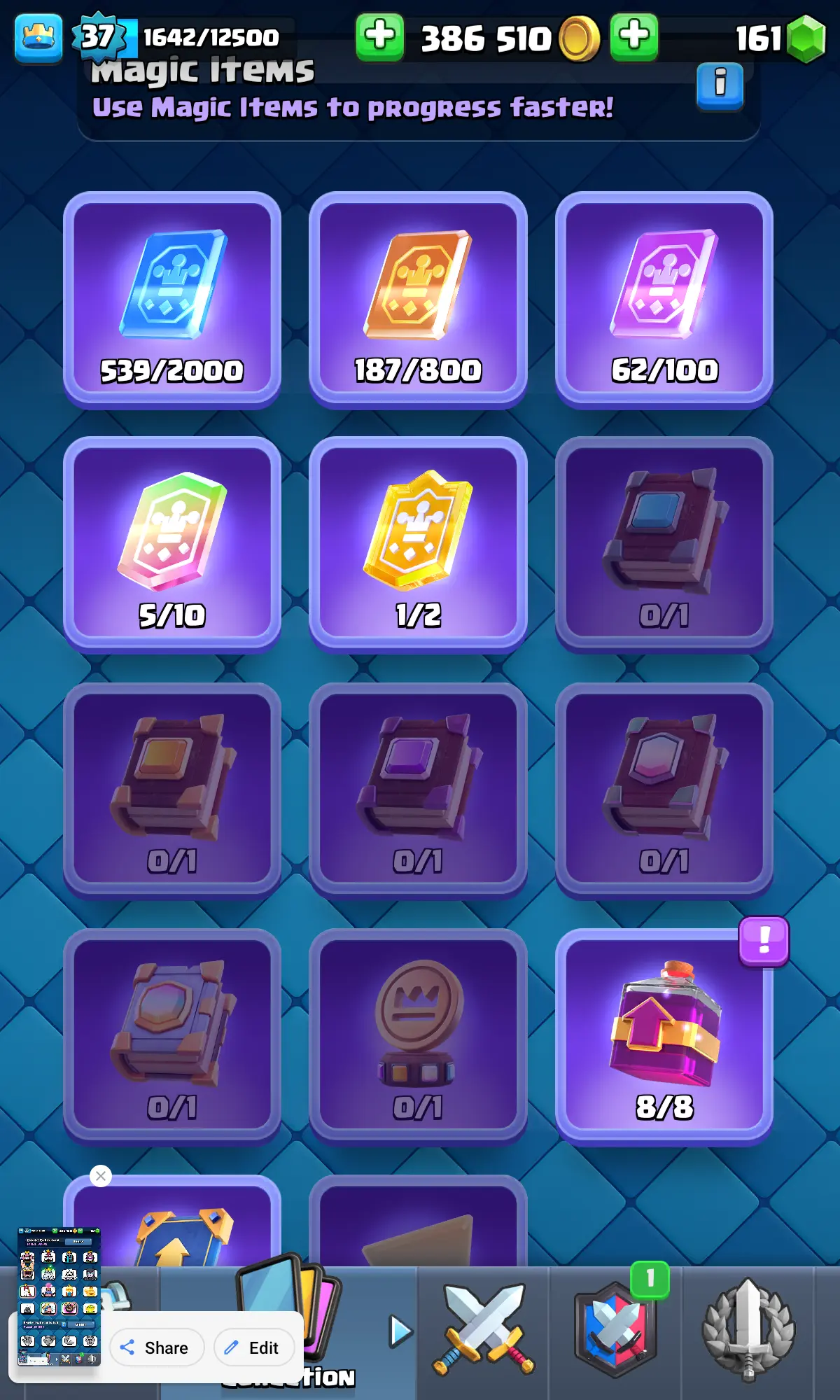840x1400 pixels.
Task: Share the captured screenshot
Action: (157, 1347)
